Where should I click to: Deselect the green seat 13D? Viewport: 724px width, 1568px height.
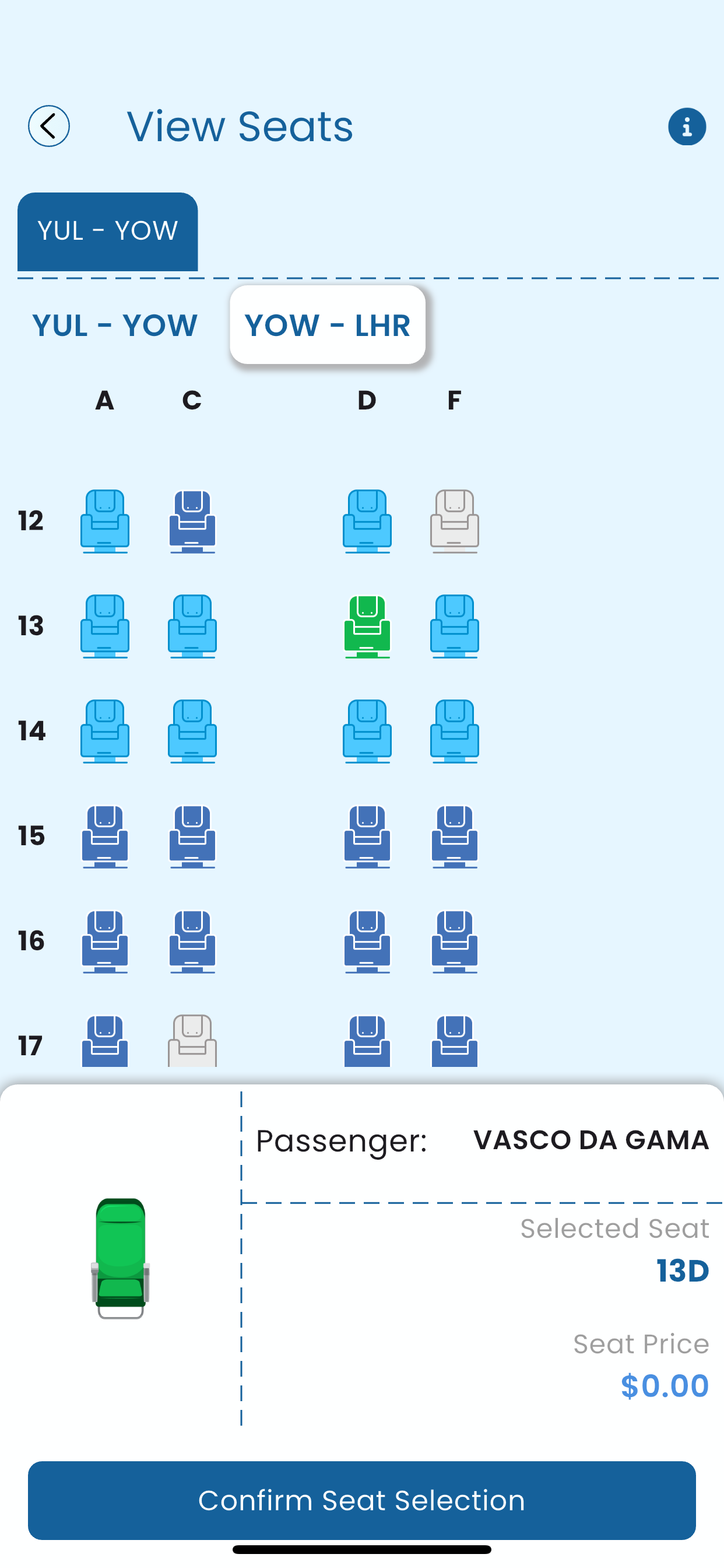pyautogui.click(x=367, y=626)
